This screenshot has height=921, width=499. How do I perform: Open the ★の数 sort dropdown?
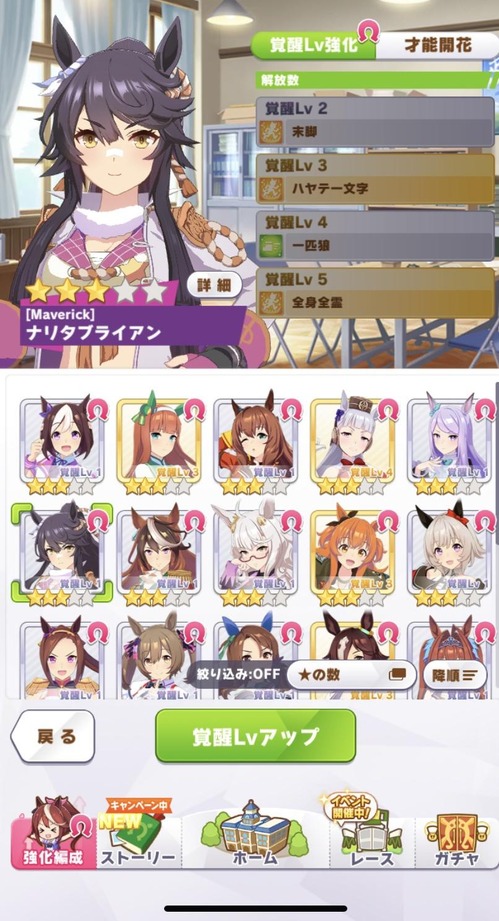351,675
